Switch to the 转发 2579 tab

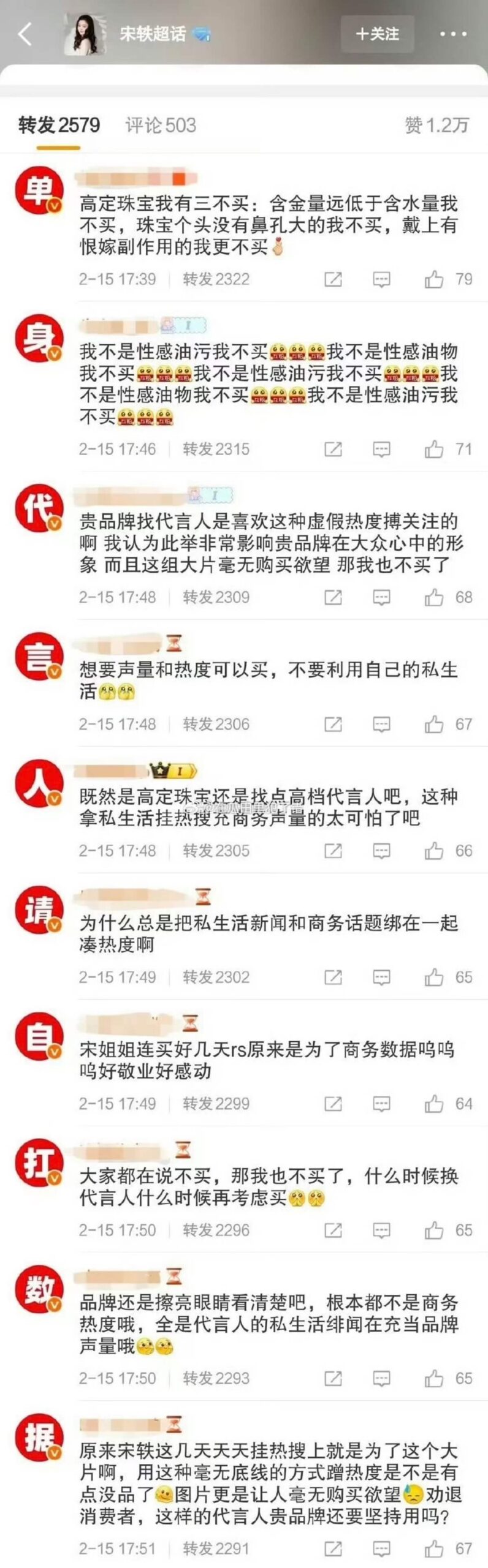59,126
